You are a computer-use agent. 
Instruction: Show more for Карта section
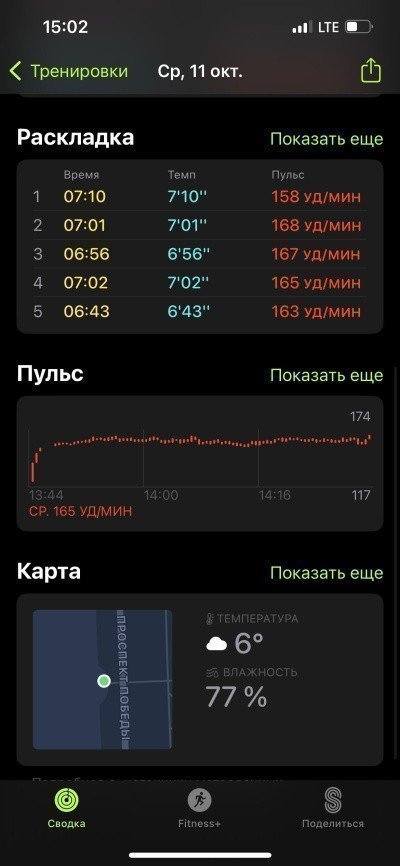pyautogui.click(x=326, y=573)
